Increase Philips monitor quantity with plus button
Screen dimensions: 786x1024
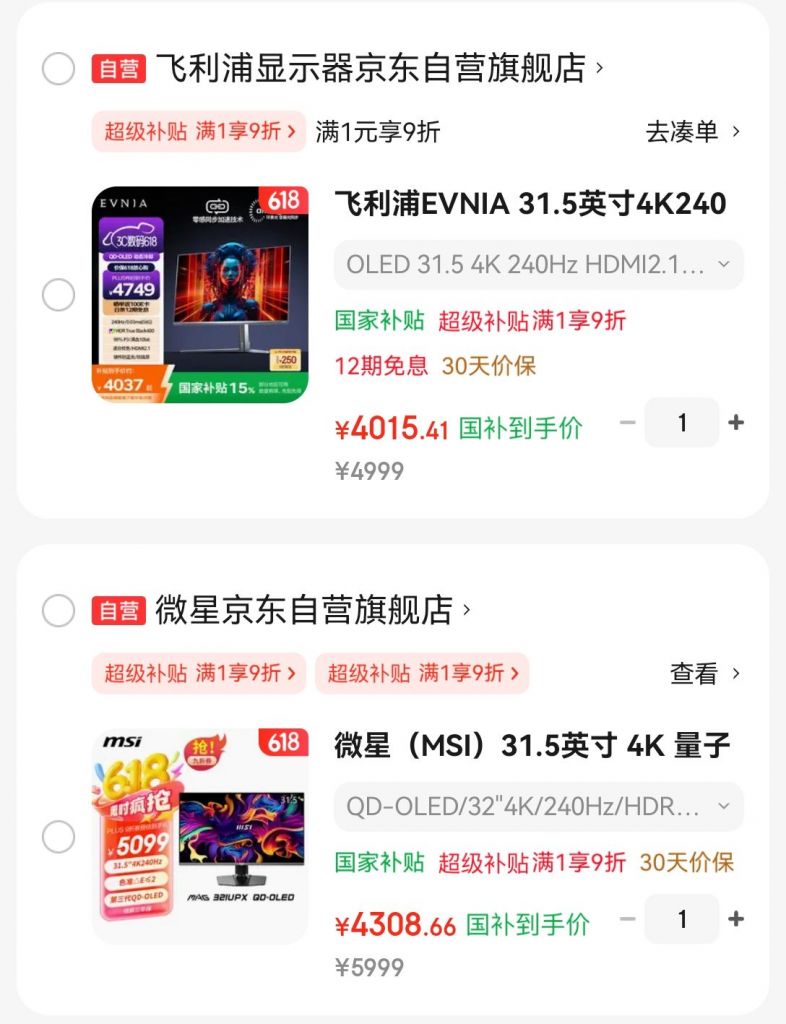[x=734, y=422]
